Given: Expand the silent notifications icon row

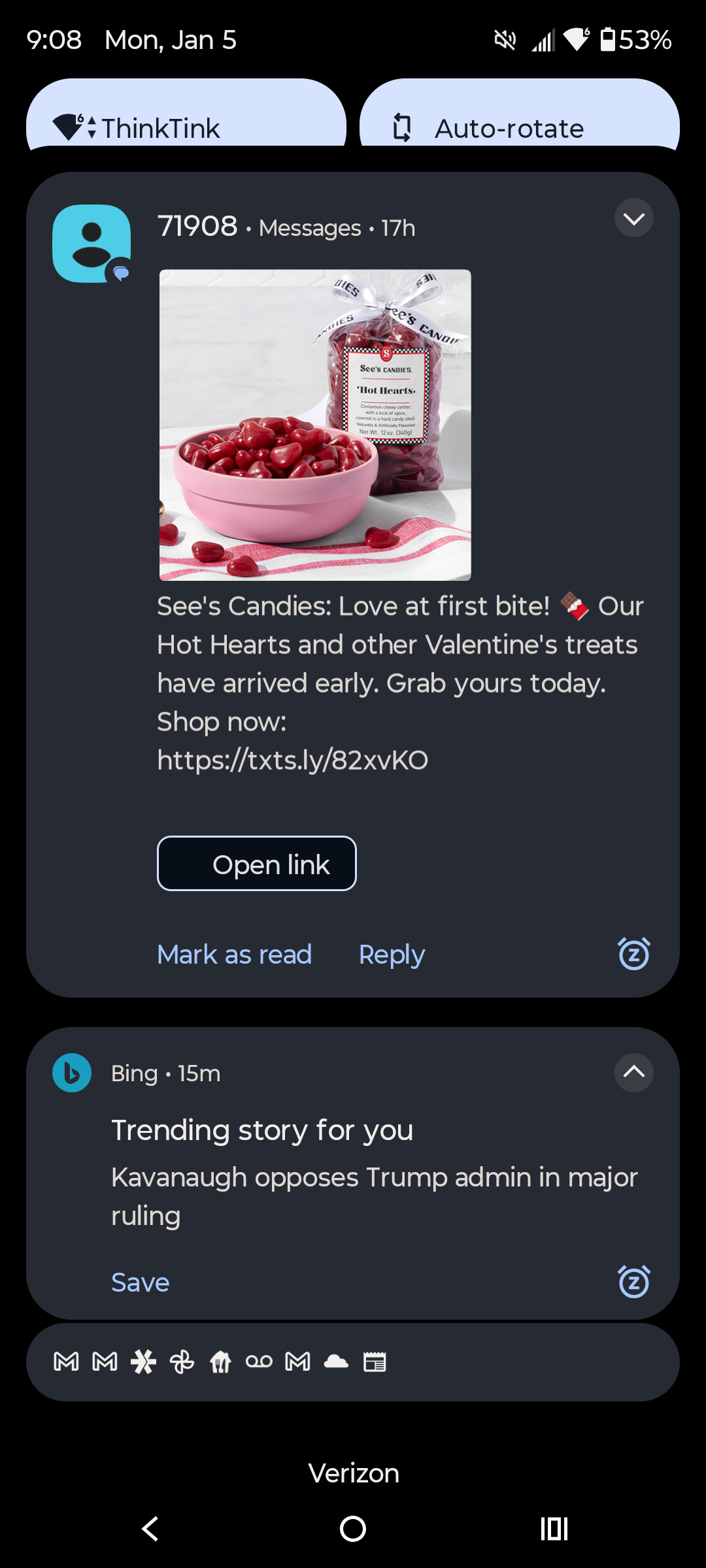Looking at the screenshot, I should [x=353, y=1362].
